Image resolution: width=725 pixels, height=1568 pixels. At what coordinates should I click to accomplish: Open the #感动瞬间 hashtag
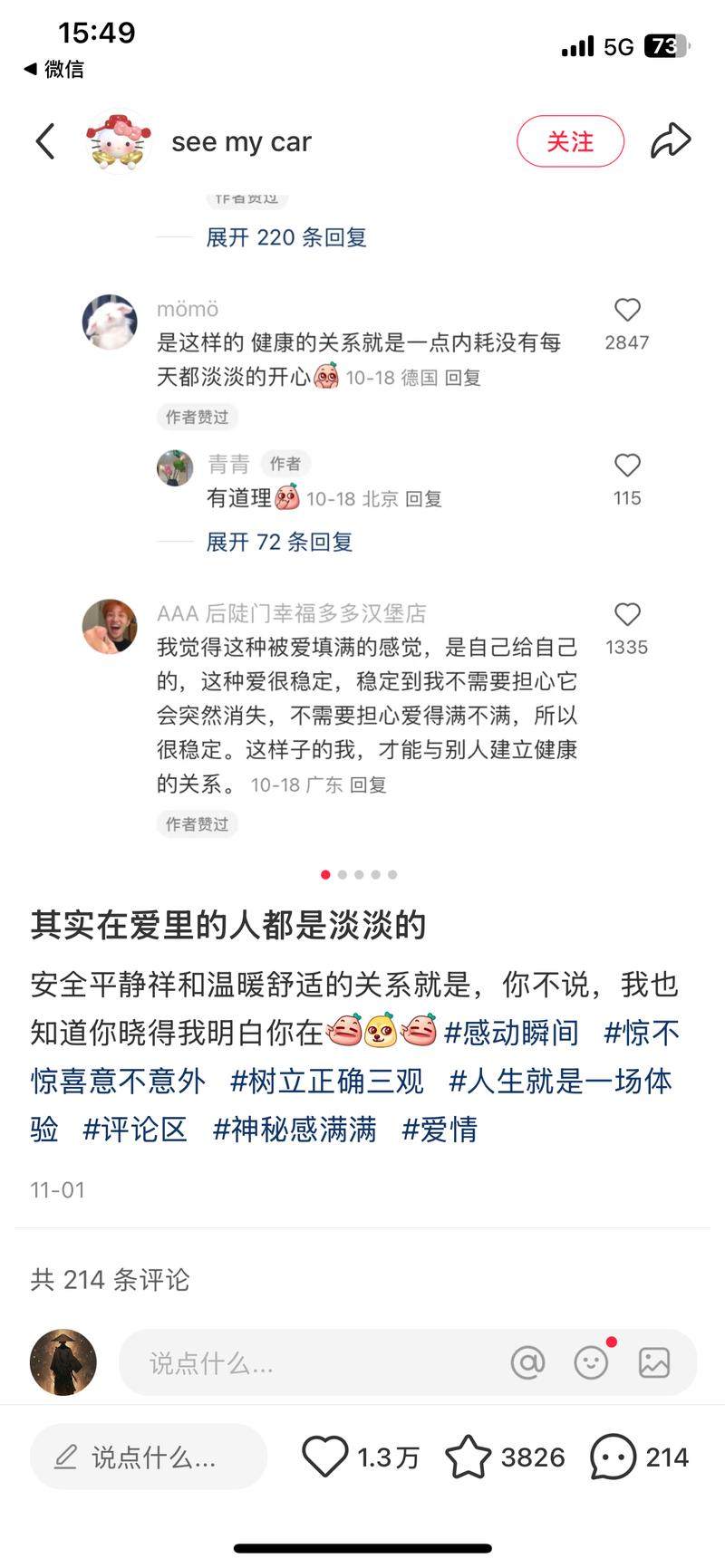pos(511,1033)
